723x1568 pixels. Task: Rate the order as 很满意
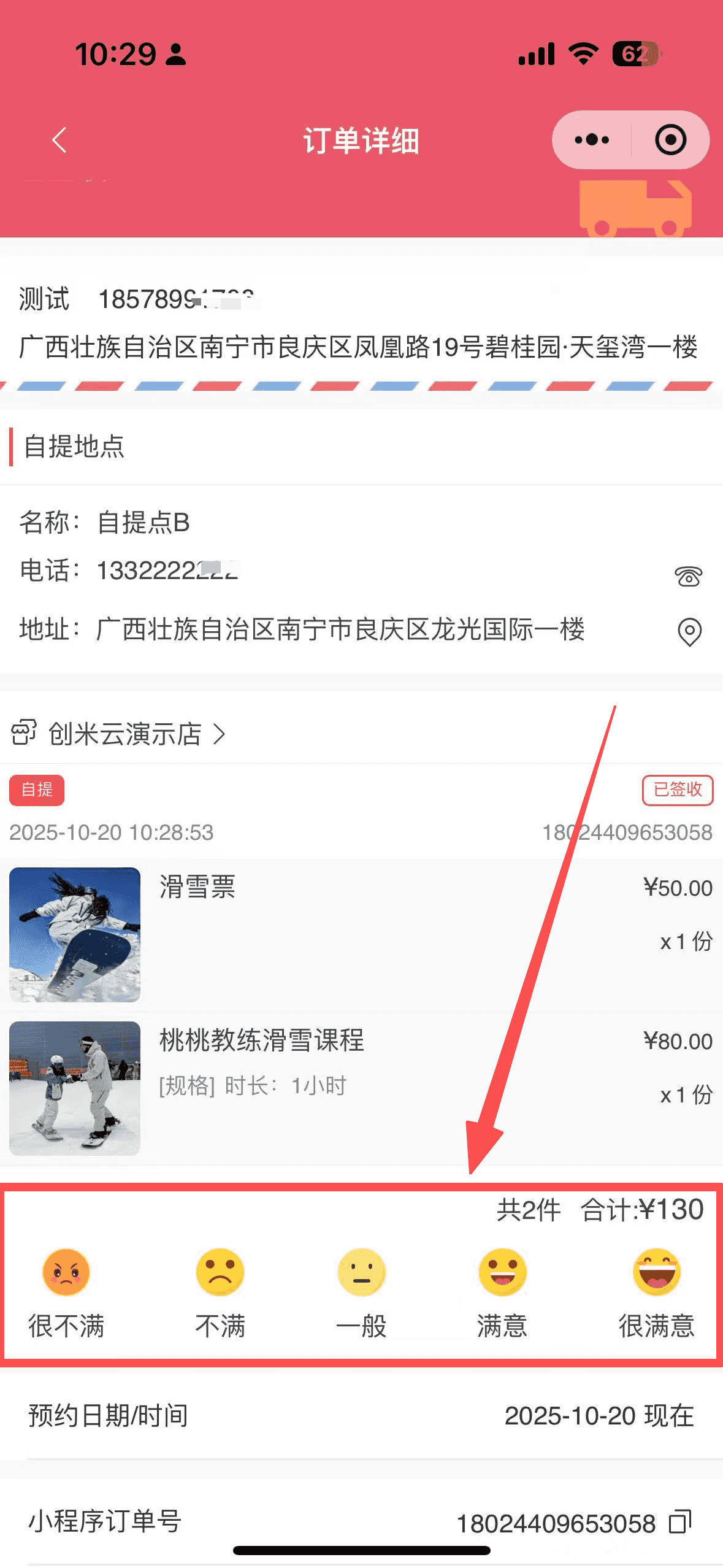pos(656,1271)
